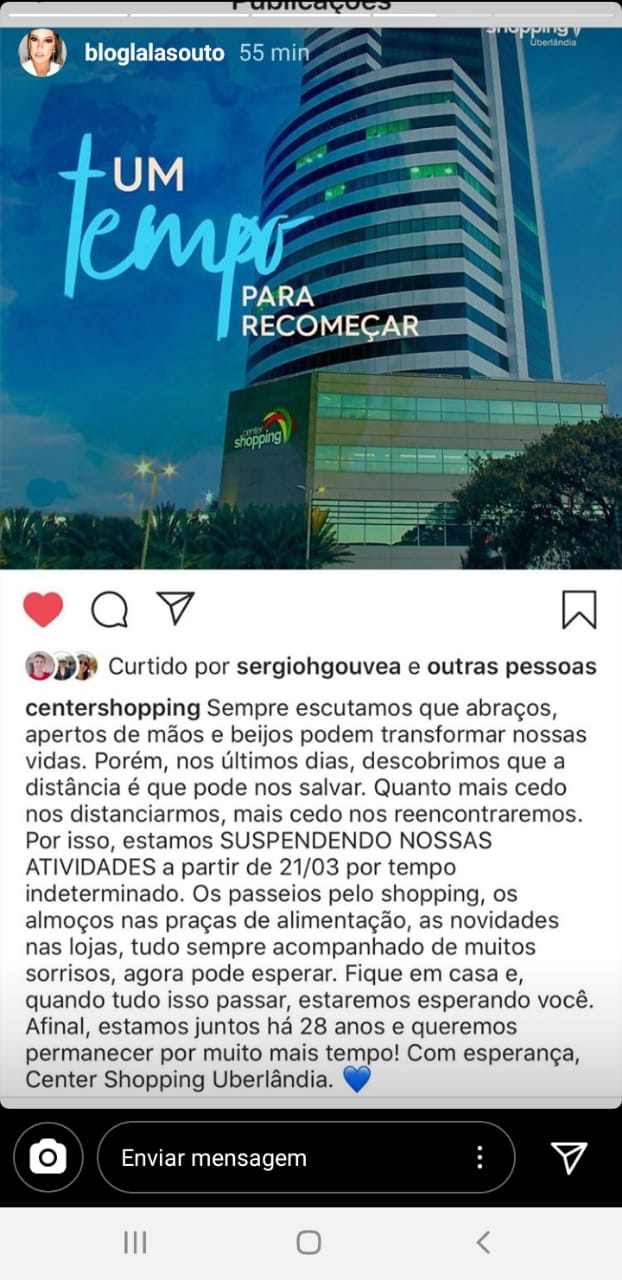The image size is (622, 1280).
Task: Tap the bloglalasouto username
Action: 154,53
